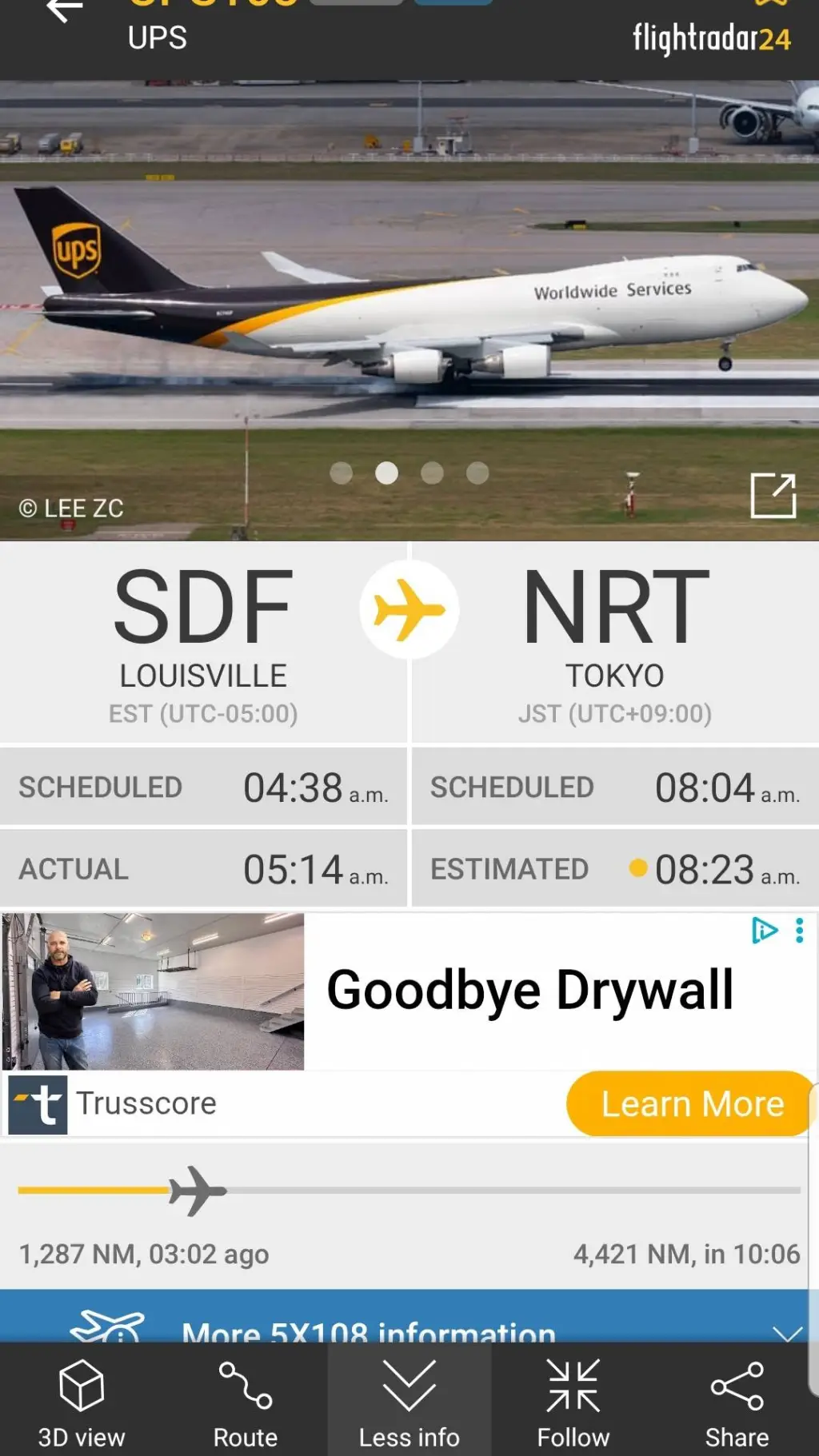819x1456 pixels.
Task: Open 3D view of the flight
Action: pyautogui.click(x=82, y=1402)
